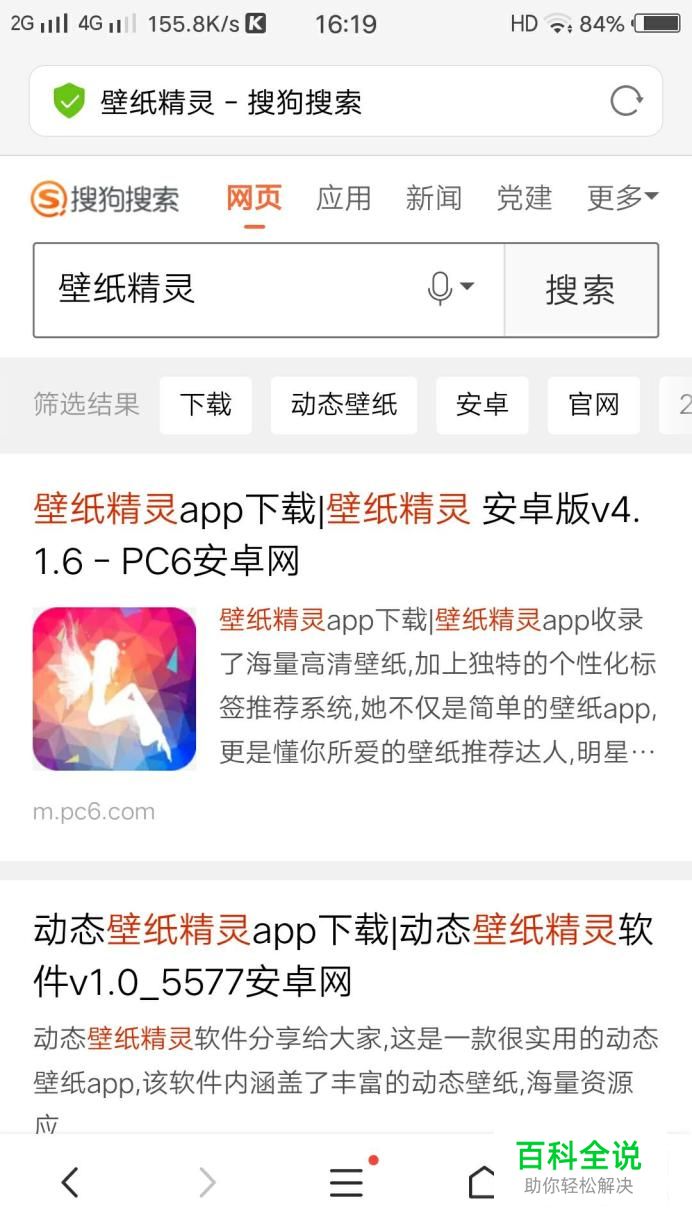Reload the page with the refresh icon
Image resolution: width=692 pixels, height=1230 pixels.
(x=626, y=101)
